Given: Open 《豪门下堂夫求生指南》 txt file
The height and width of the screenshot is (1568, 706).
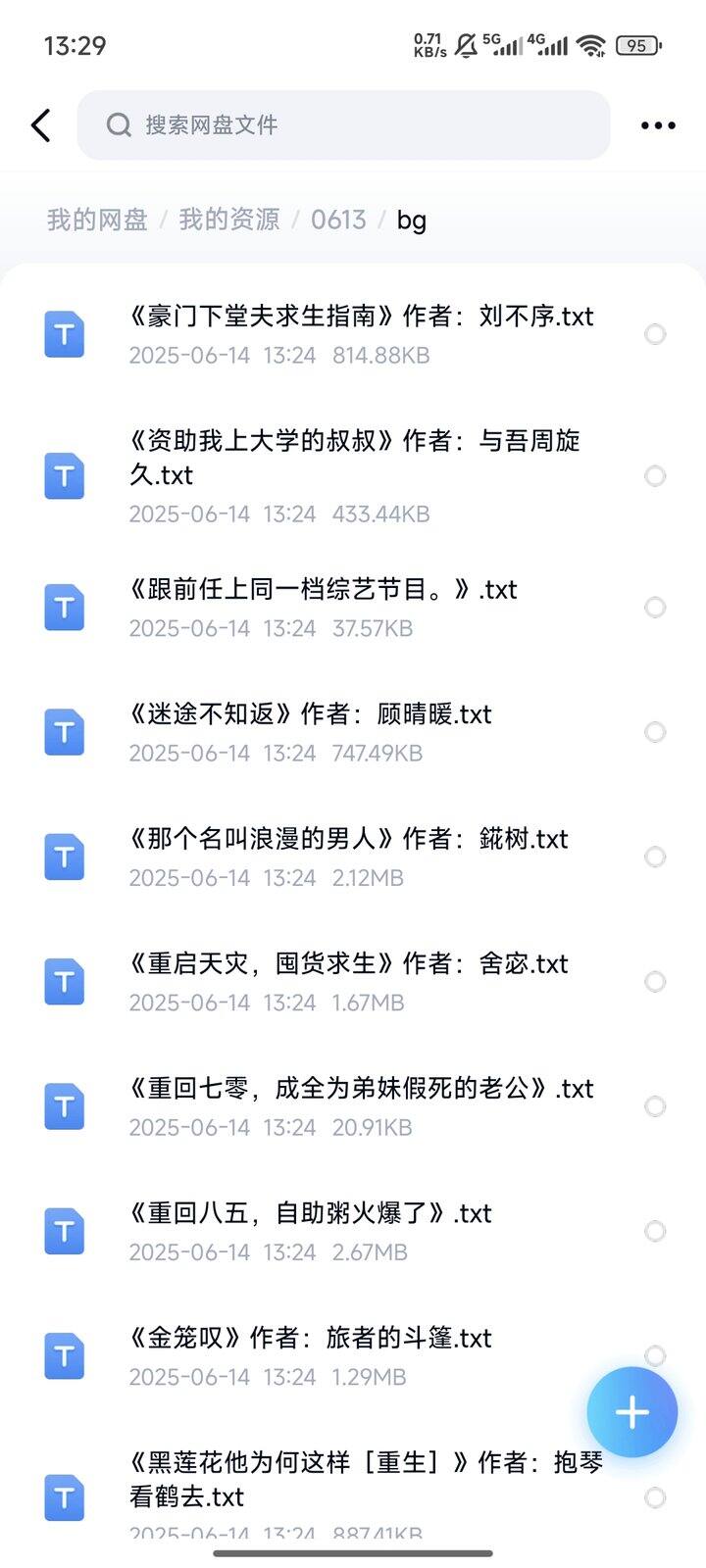Looking at the screenshot, I should pyautogui.click(x=353, y=334).
